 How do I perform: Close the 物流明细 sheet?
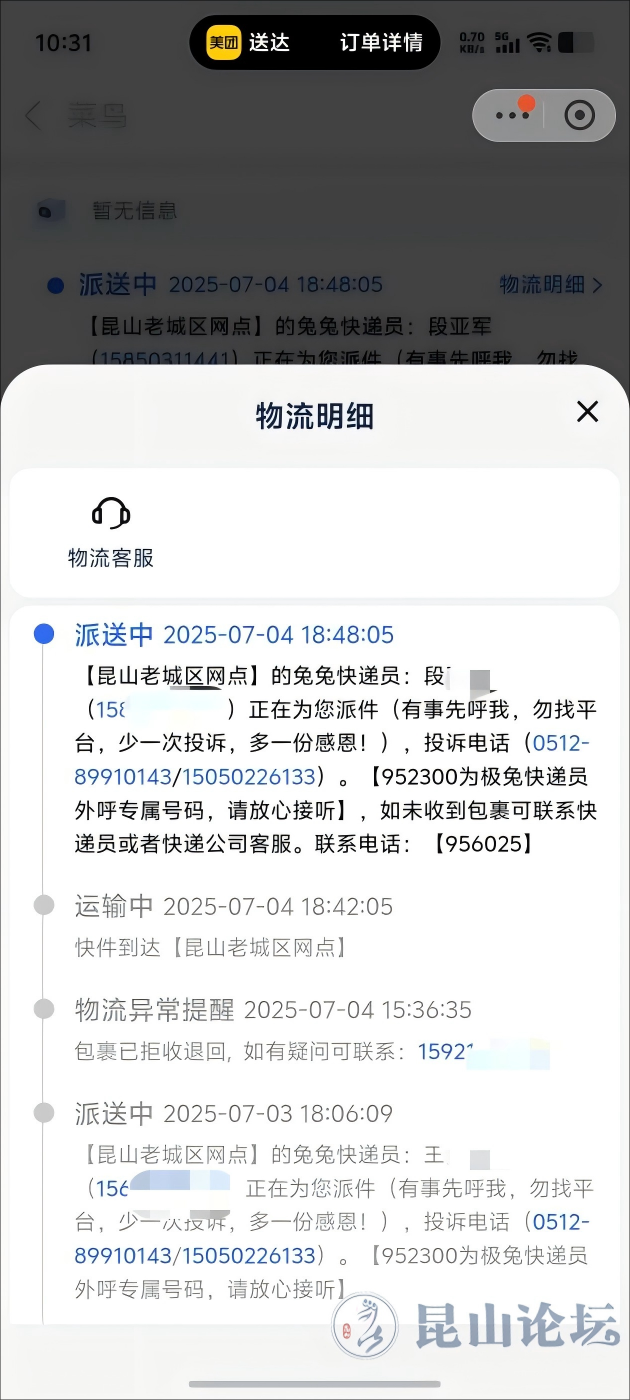(x=587, y=411)
